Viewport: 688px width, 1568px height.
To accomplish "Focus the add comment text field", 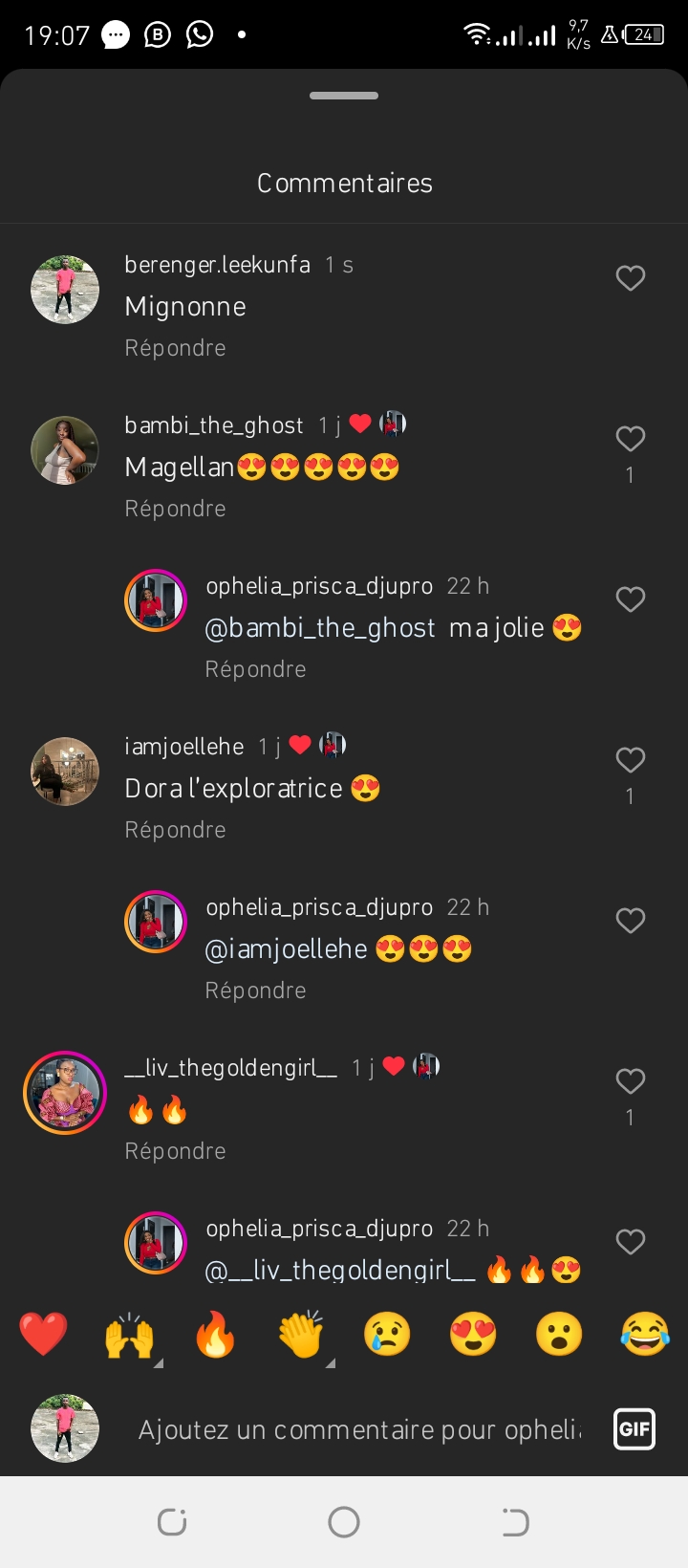I will [360, 1429].
